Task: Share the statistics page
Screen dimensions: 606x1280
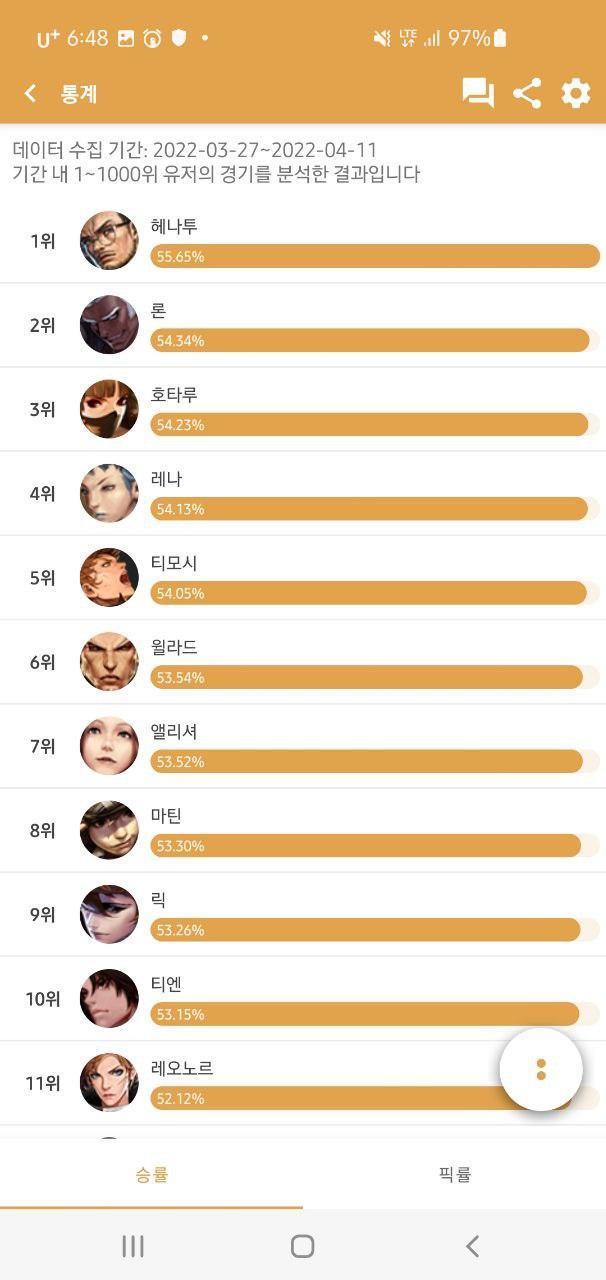Action: click(527, 94)
